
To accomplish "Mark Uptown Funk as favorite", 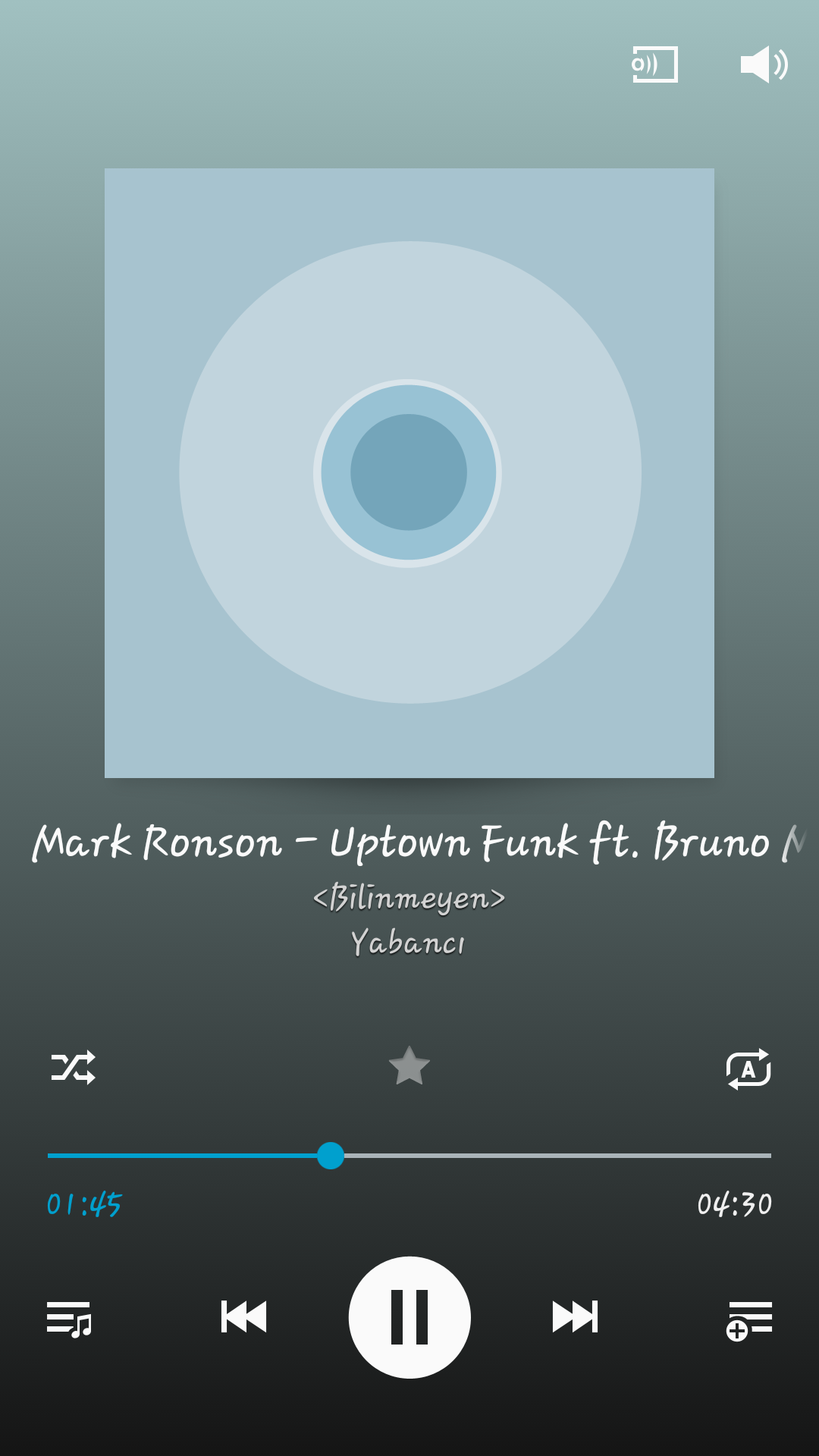I will coord(409,1066).
